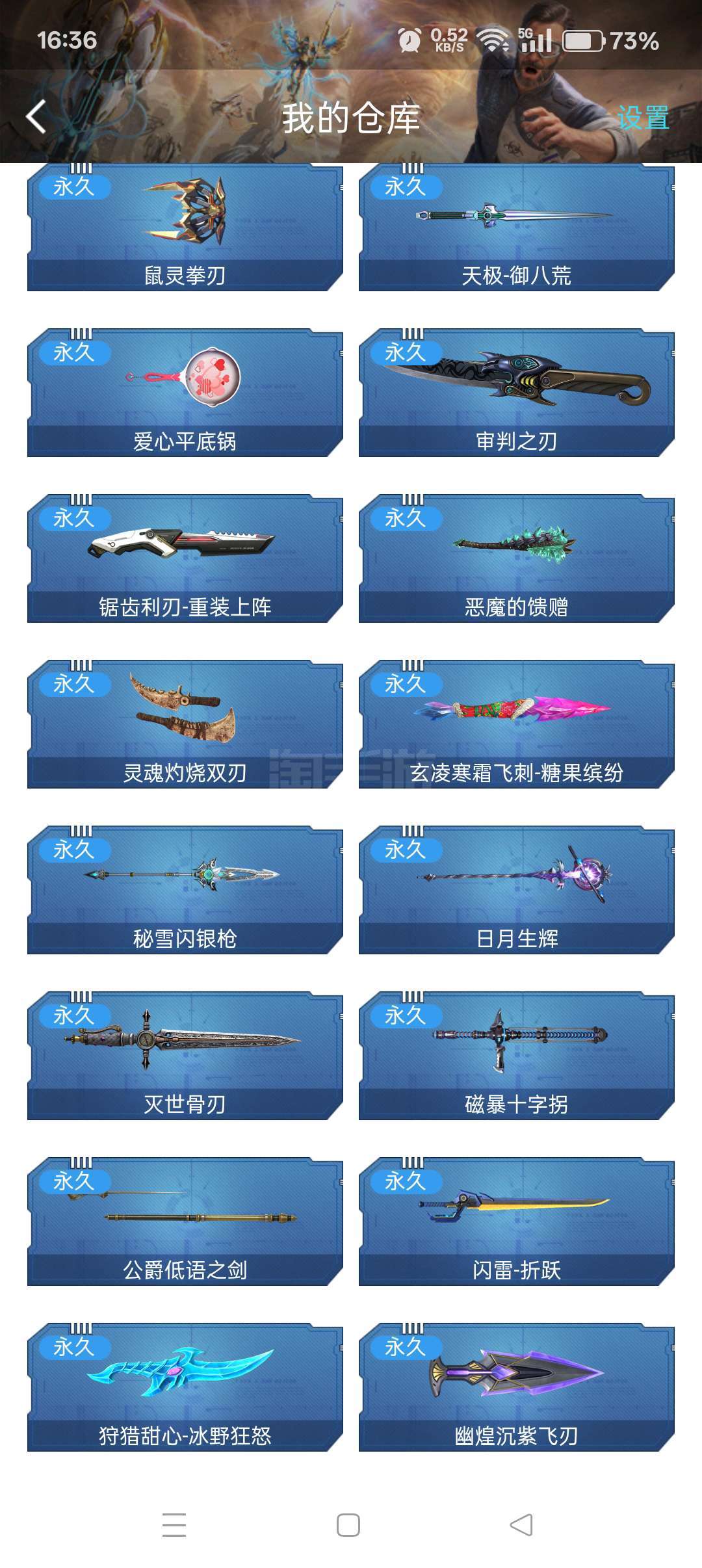This screenshot has width=702, height=1568.
Task: View the 磁暴十字拐 item
Action: click(516, 1056)
